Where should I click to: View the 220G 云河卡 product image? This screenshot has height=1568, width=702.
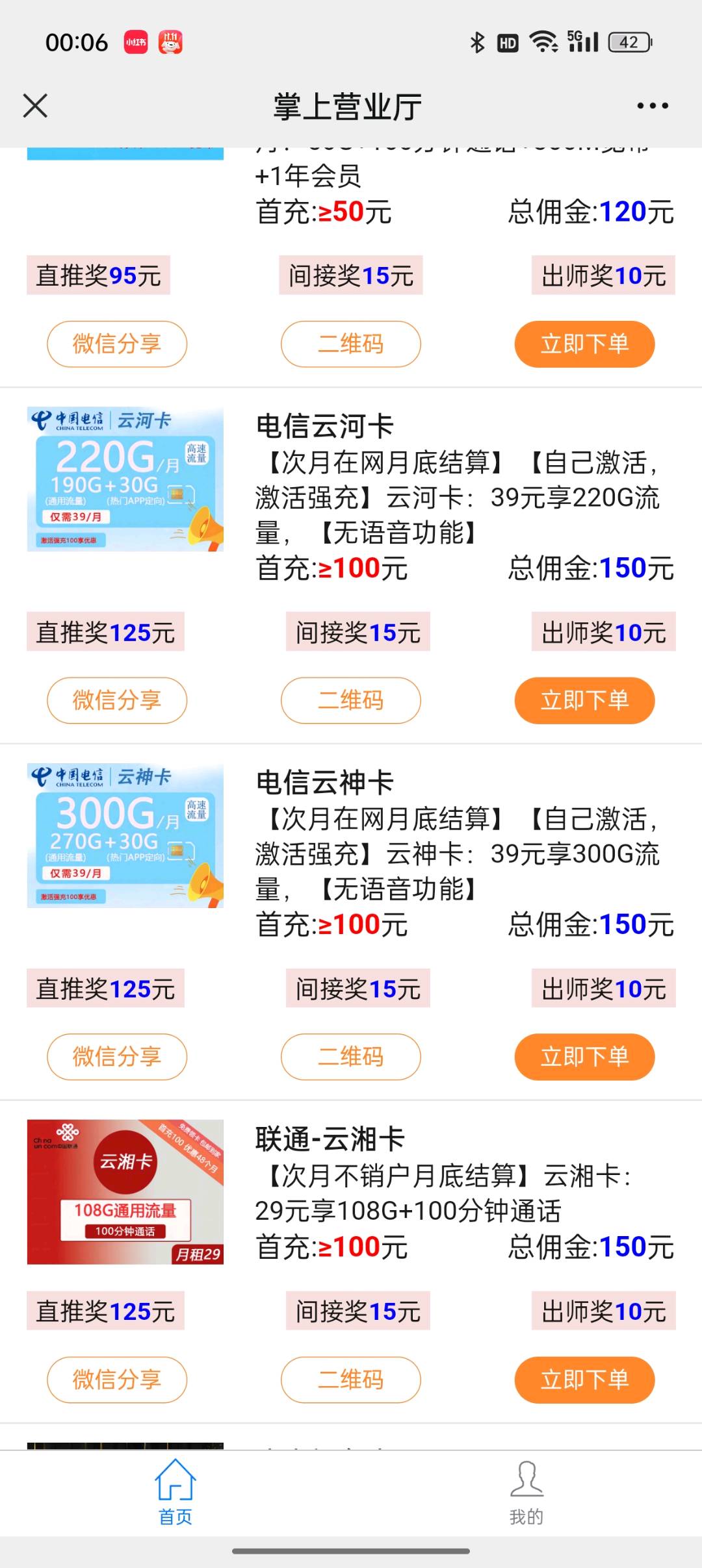[125, 479]
